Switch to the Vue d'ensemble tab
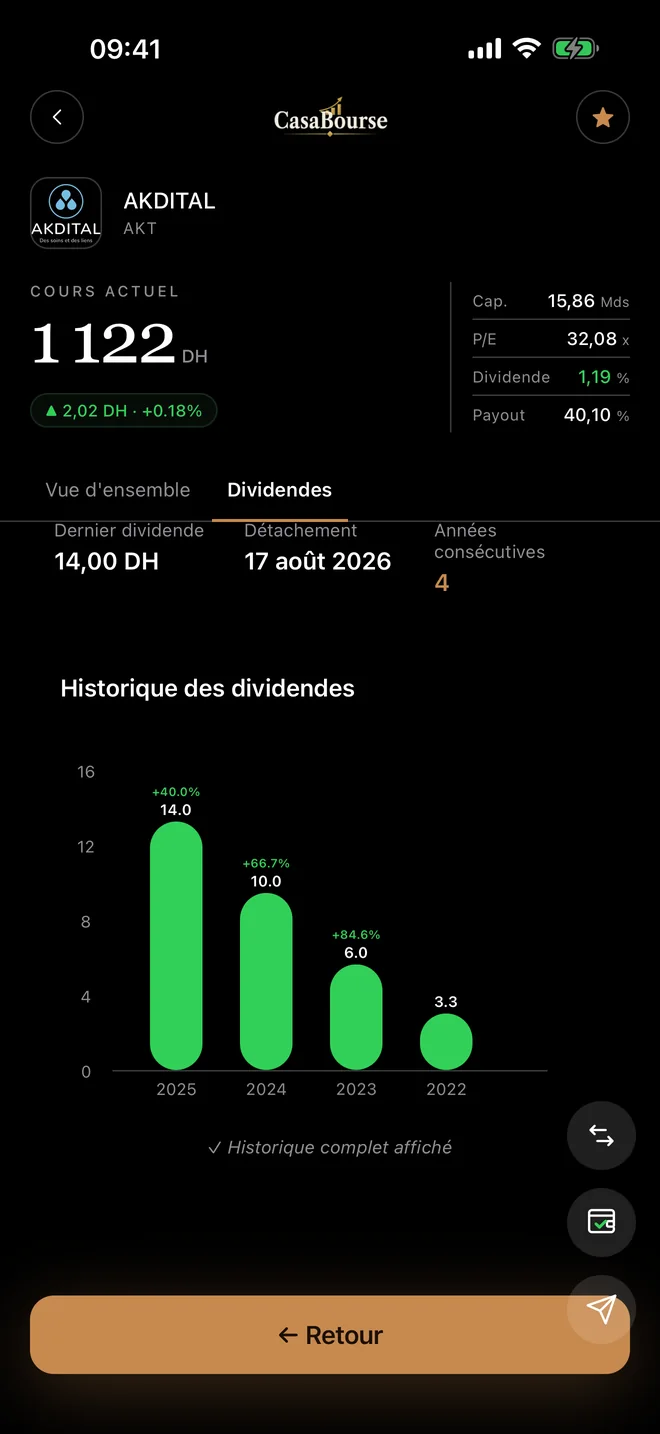This screenshot has height=1434, width=660. (x=118, y=490)
